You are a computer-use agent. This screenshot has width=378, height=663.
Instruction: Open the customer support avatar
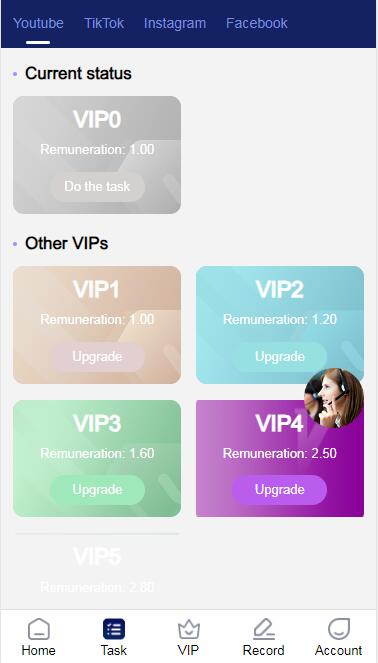click(334, 398)
